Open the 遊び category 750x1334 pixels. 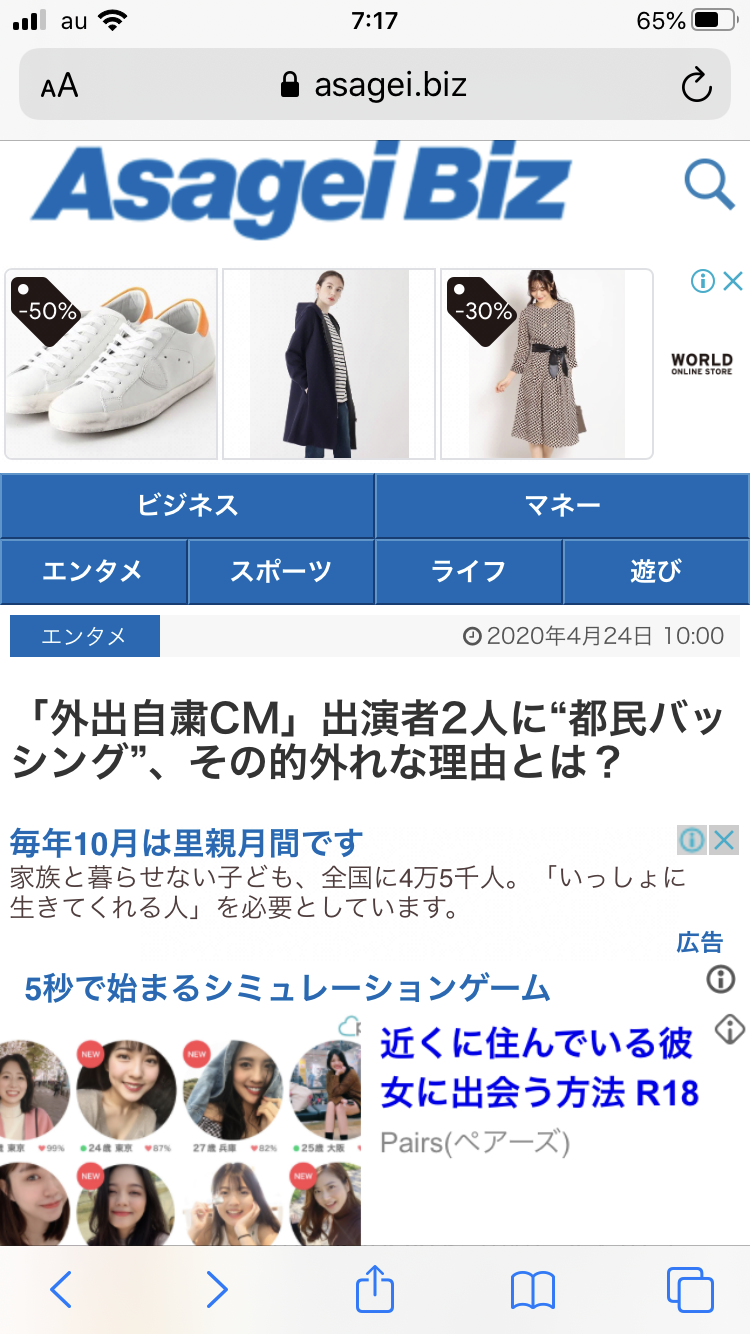point(656,572)
